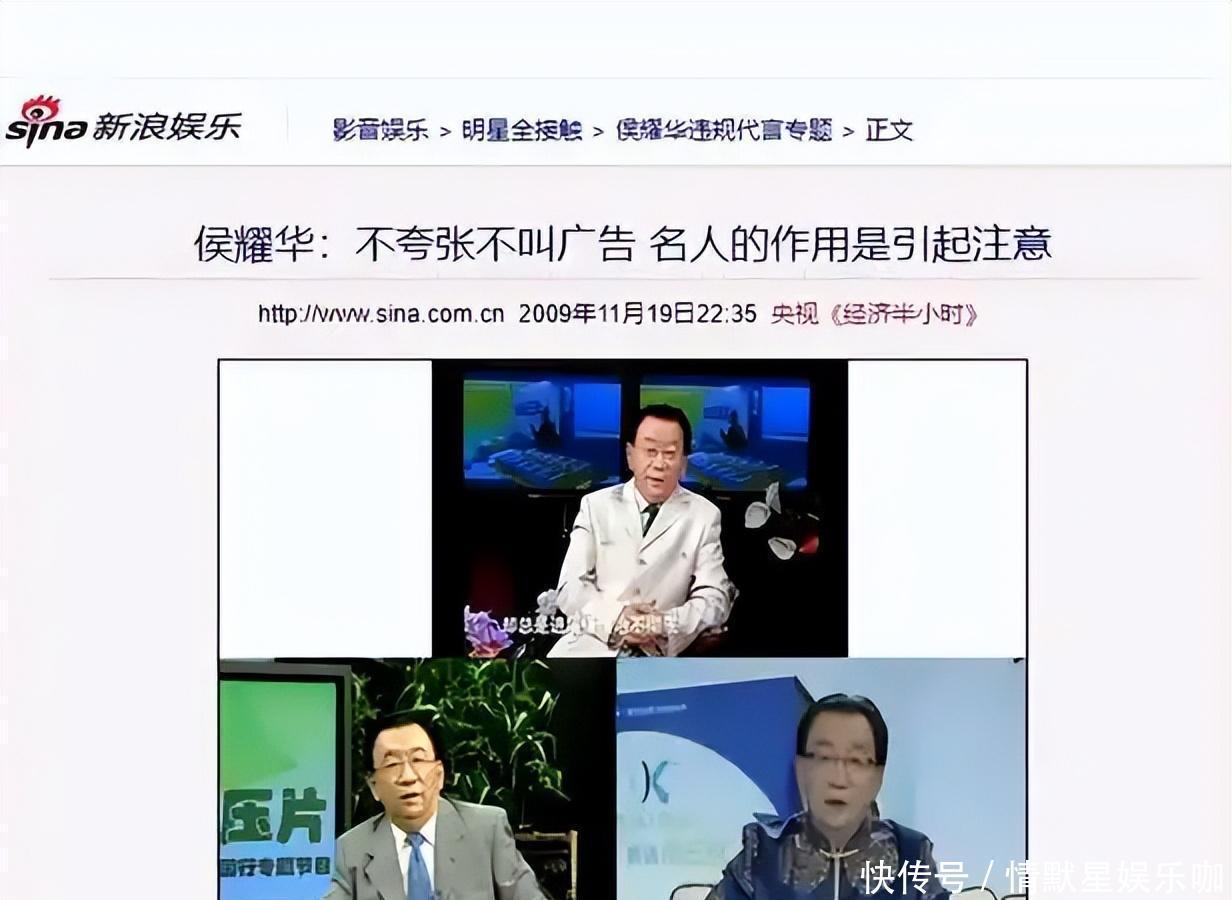The image size is (1232, 900).
Task: Open the Sina 新浪娱乐 homepage logo
Action: tap(124, 123)
